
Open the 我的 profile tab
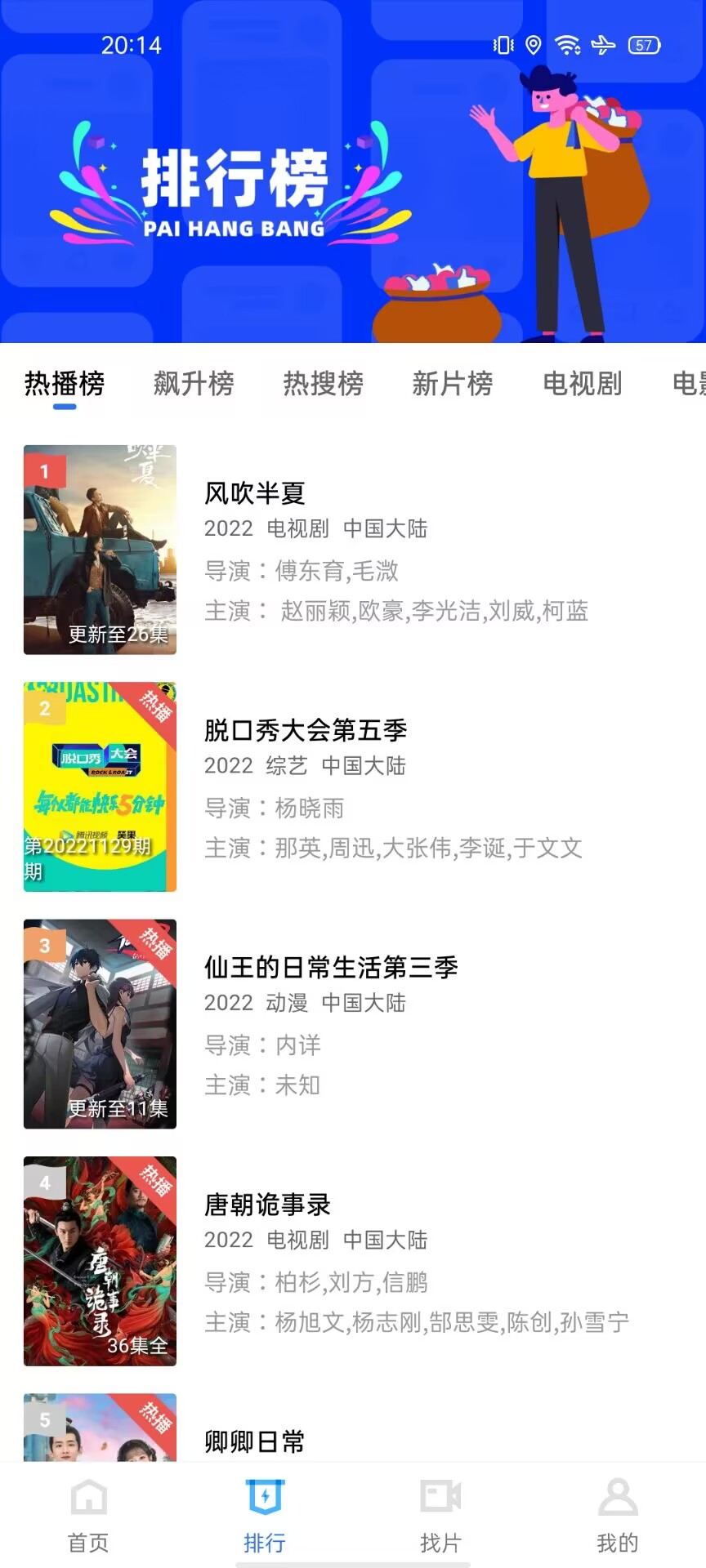[x=618, y=1516]
